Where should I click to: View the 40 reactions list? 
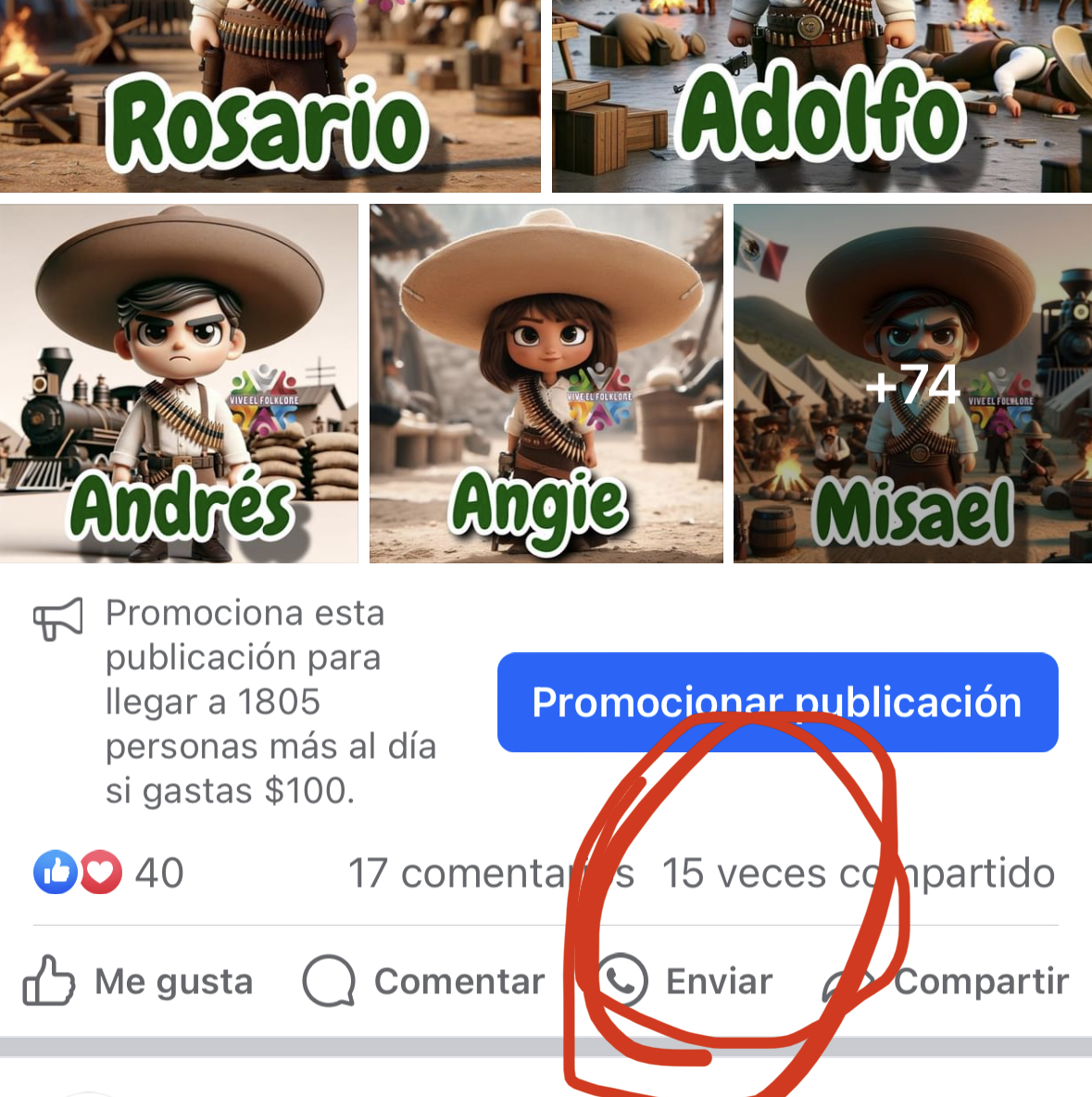(109, 873)
